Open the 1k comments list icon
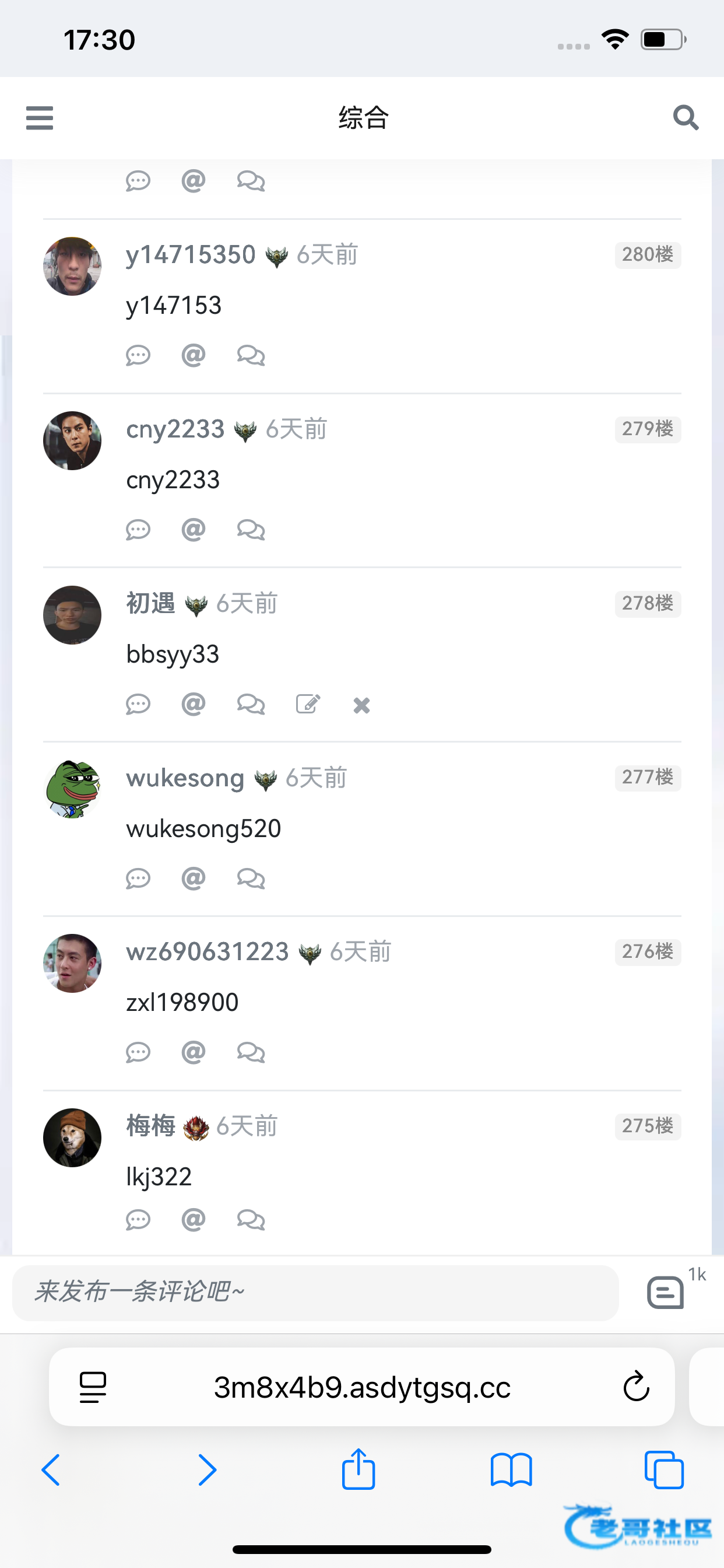This screenshot has height=1568, width=724. tap(665, 1292)
